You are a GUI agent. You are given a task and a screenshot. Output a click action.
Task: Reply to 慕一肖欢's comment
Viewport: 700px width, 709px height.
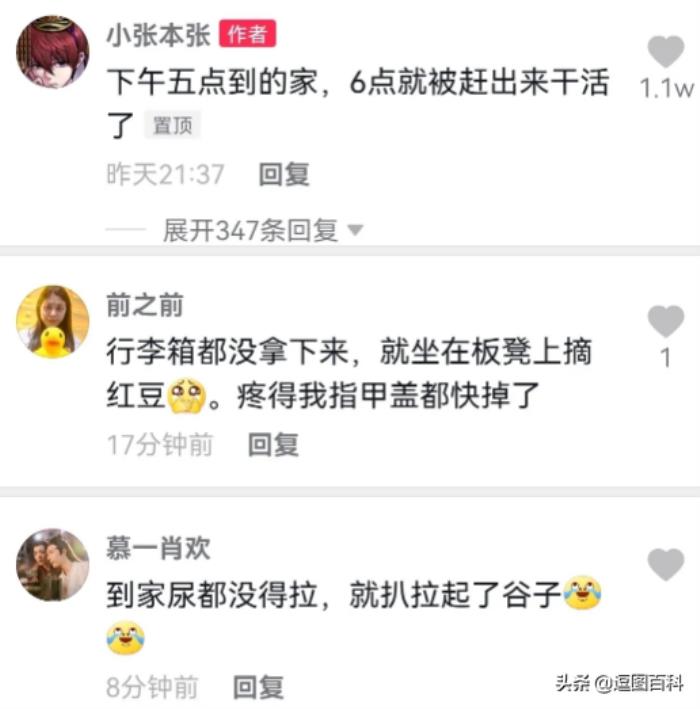(258, 688)
